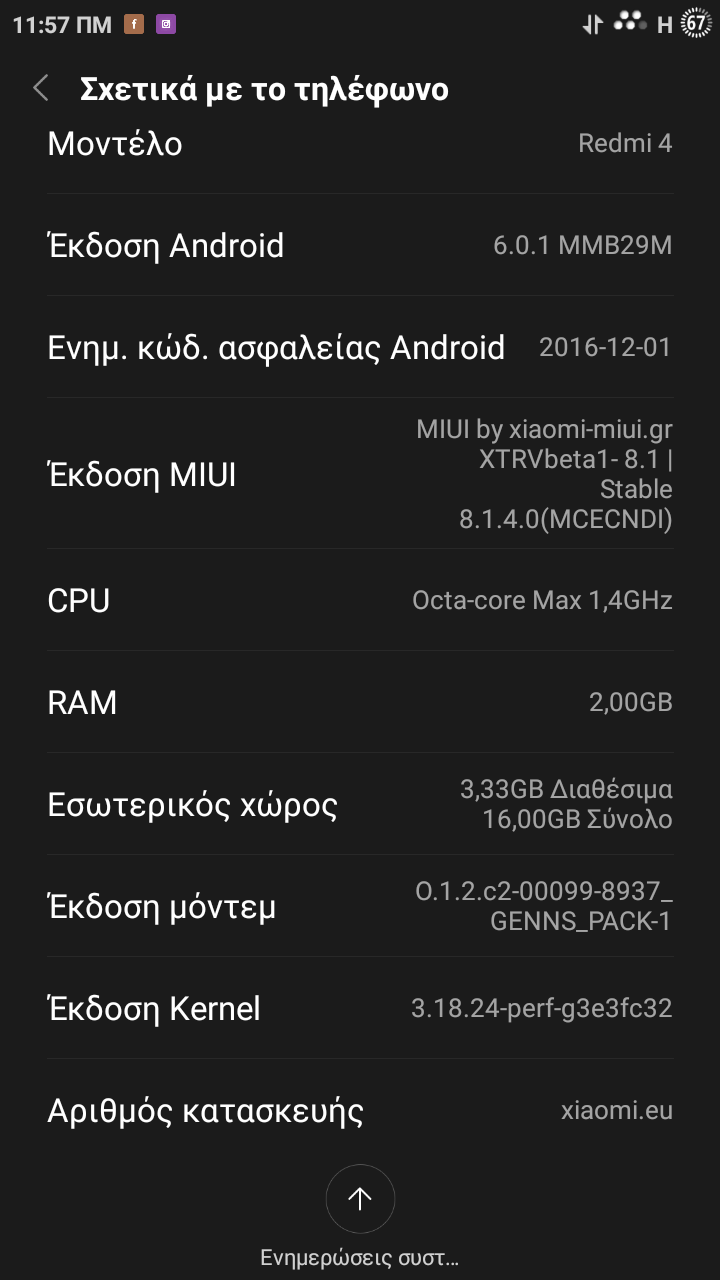Go back from Σχετικά με το τηλέφωνο
The image size is (720, 1280).
(41, 88)
